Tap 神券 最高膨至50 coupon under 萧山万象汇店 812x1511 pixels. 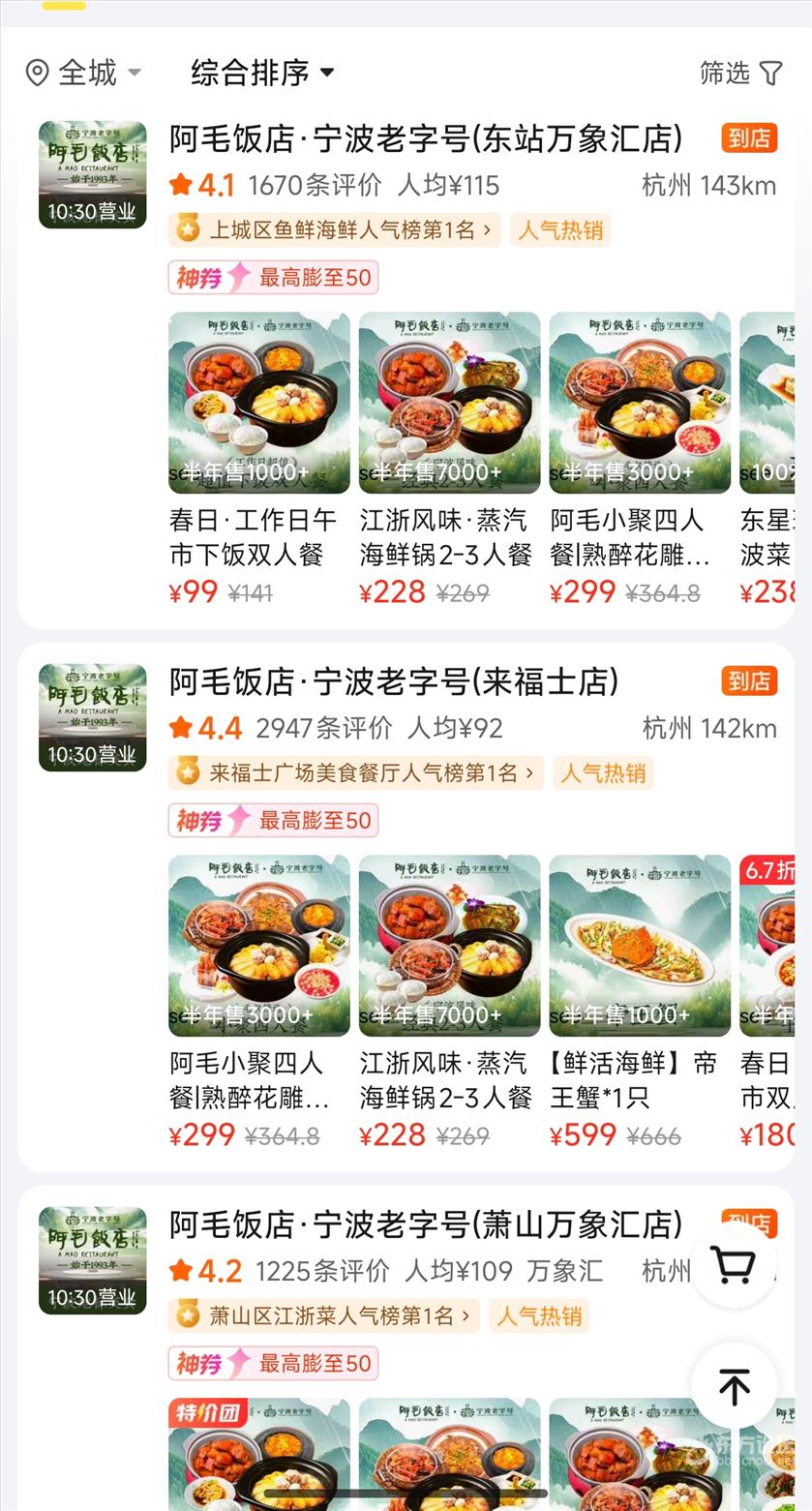pyautogui.click(x=273, y=1364)
